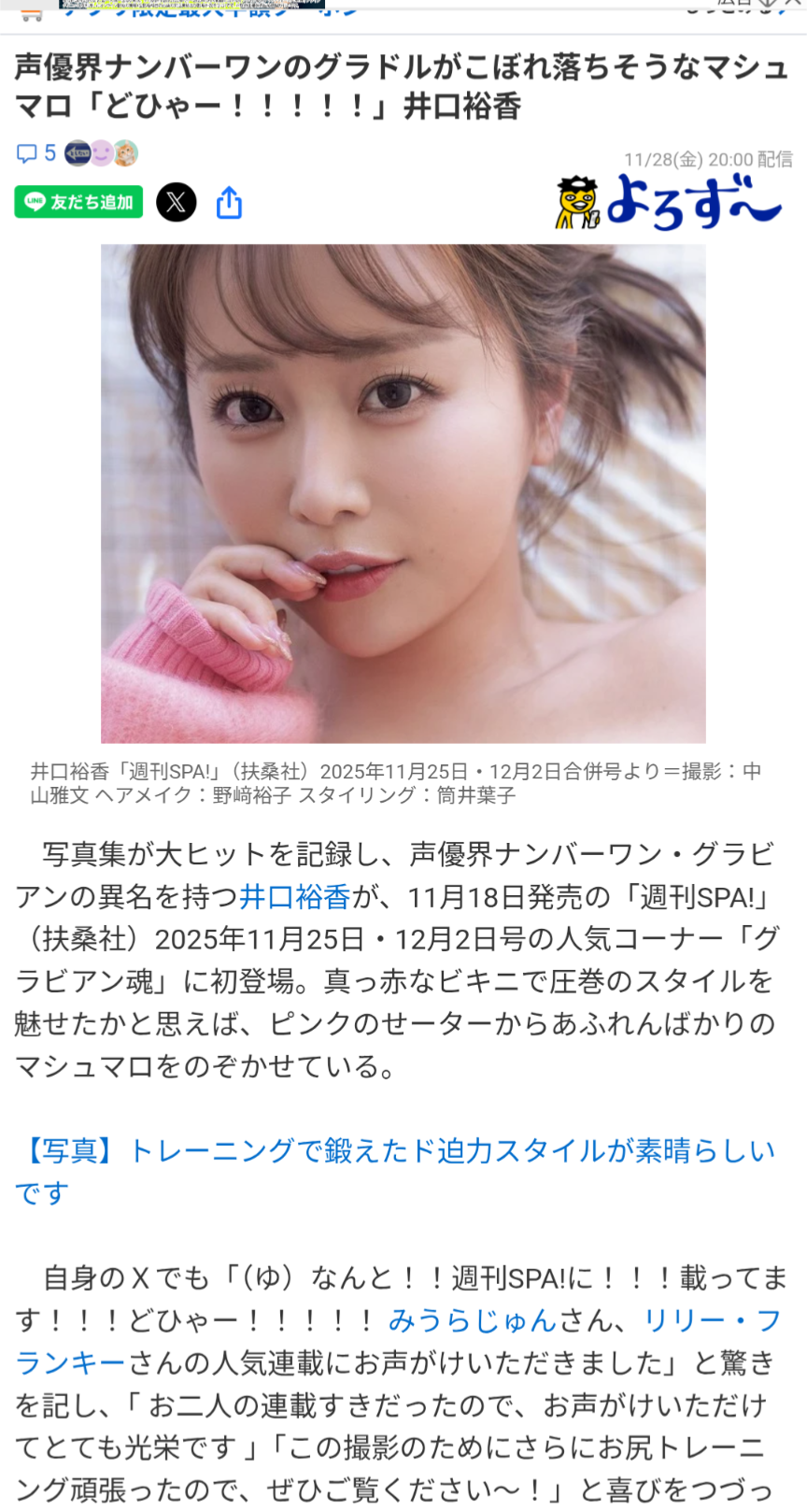The image size is (807, 1512).
Task: Follow the リリー・フランキー link
Action: (398, 1342)
